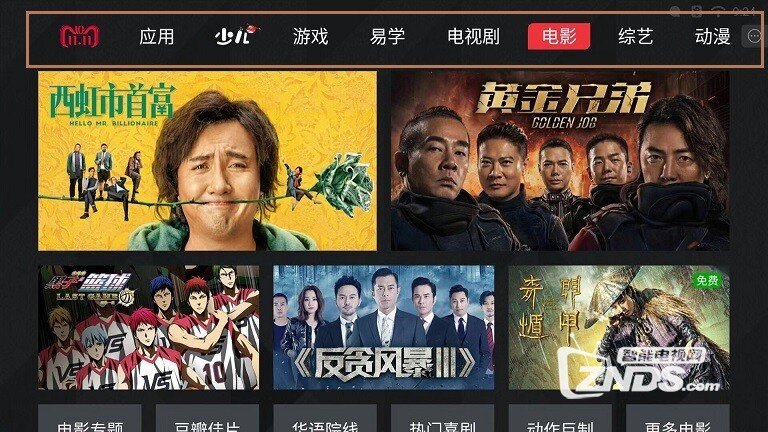Go to the 电视剧 tab
768x432 pixels.
click(x=473, y=37)
